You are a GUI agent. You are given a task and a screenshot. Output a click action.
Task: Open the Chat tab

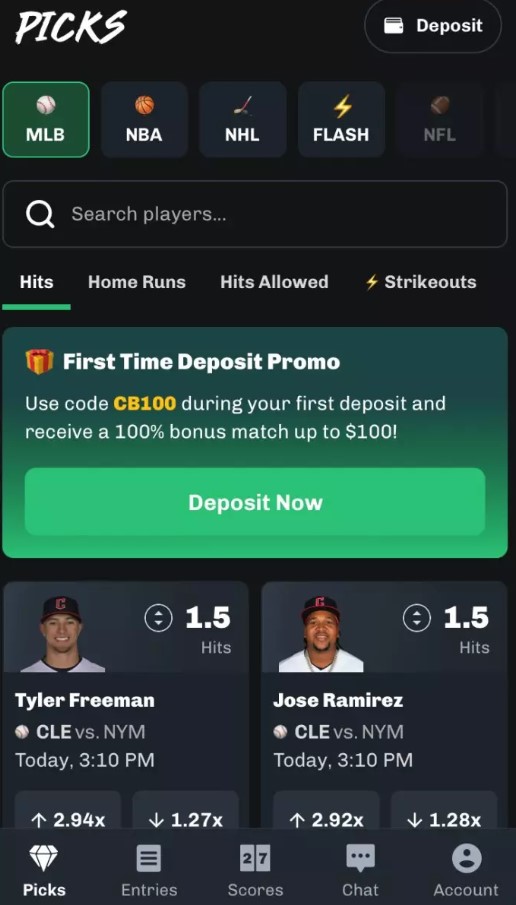click(x=360, y=869)
